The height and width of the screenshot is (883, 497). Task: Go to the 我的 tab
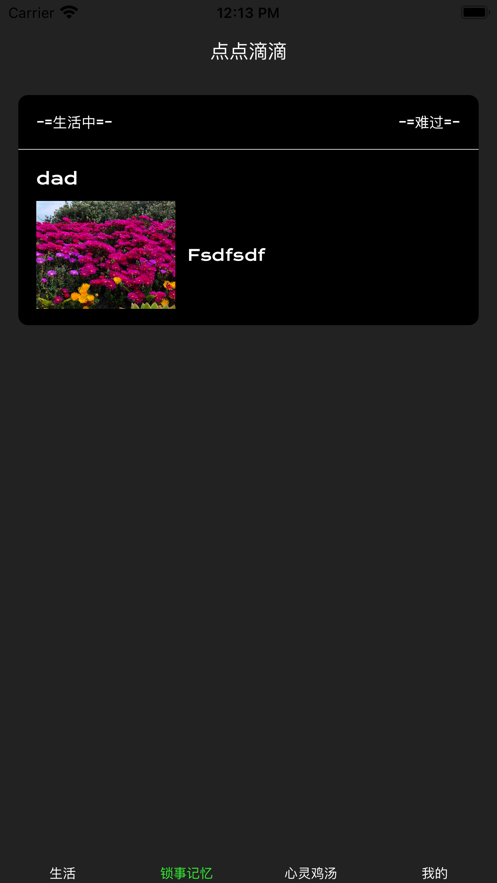pyautogui.click(x=435, y=873)
